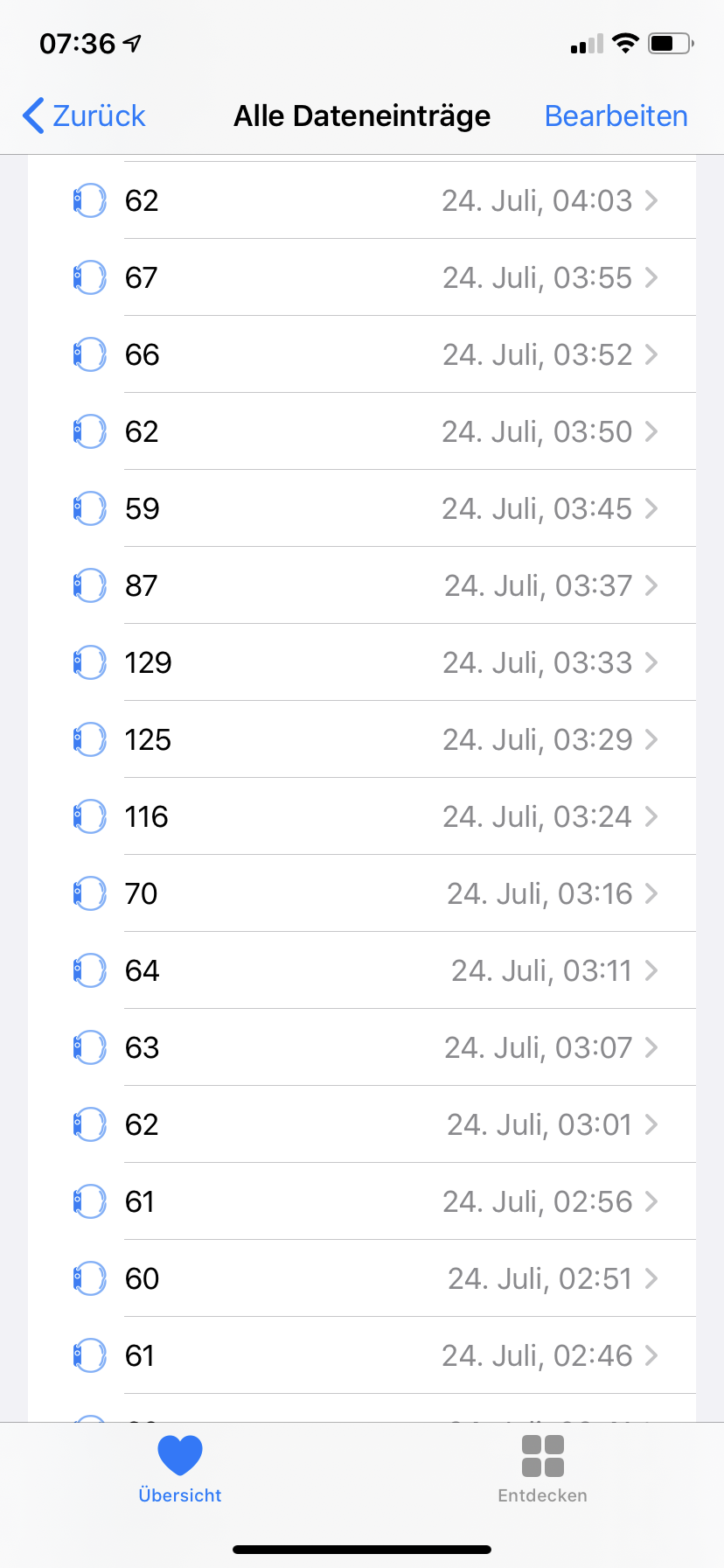Select the 116 entry at 03:24
Viewport: 724px width, 1568px height.
pyautogui.click(x=362, y=816)
